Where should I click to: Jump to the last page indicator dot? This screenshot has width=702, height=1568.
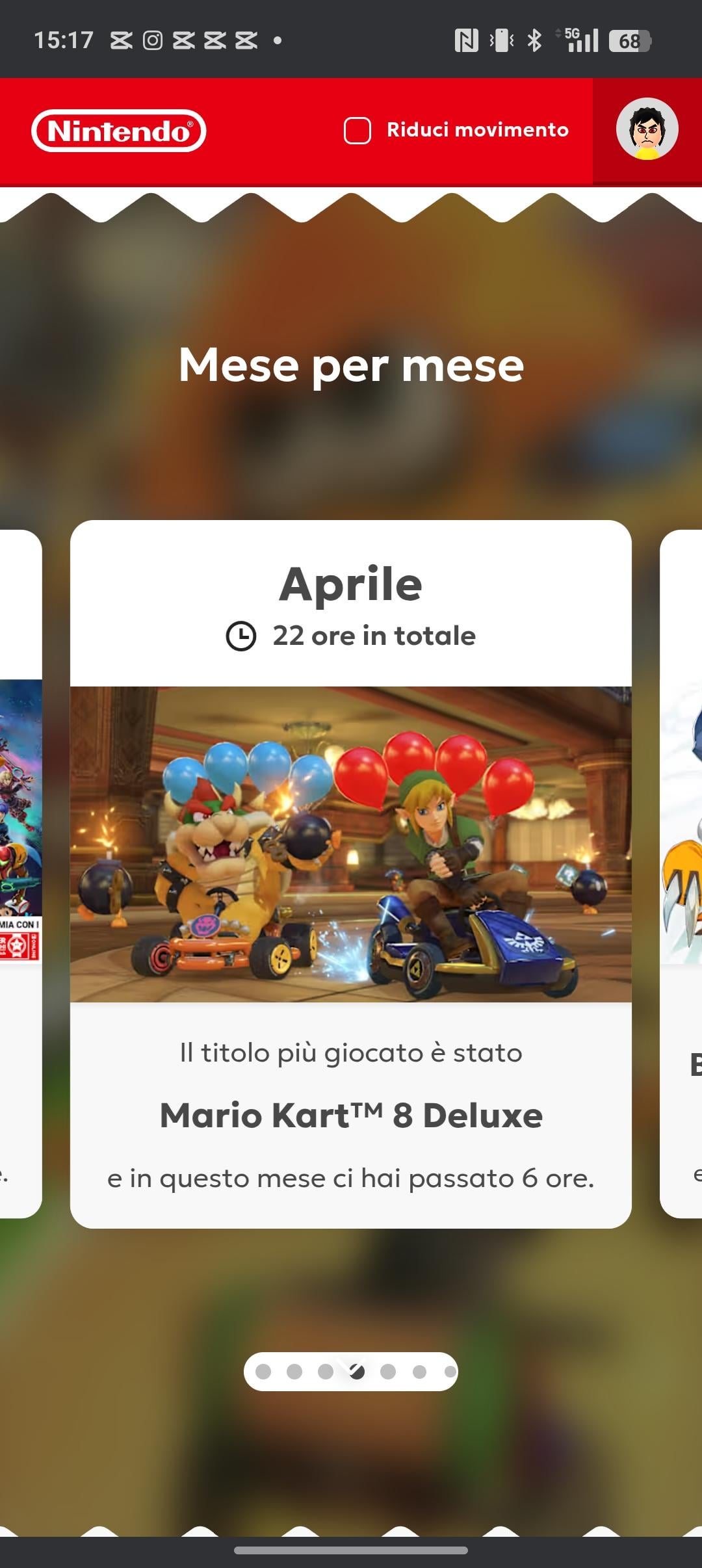point(449,1372)
